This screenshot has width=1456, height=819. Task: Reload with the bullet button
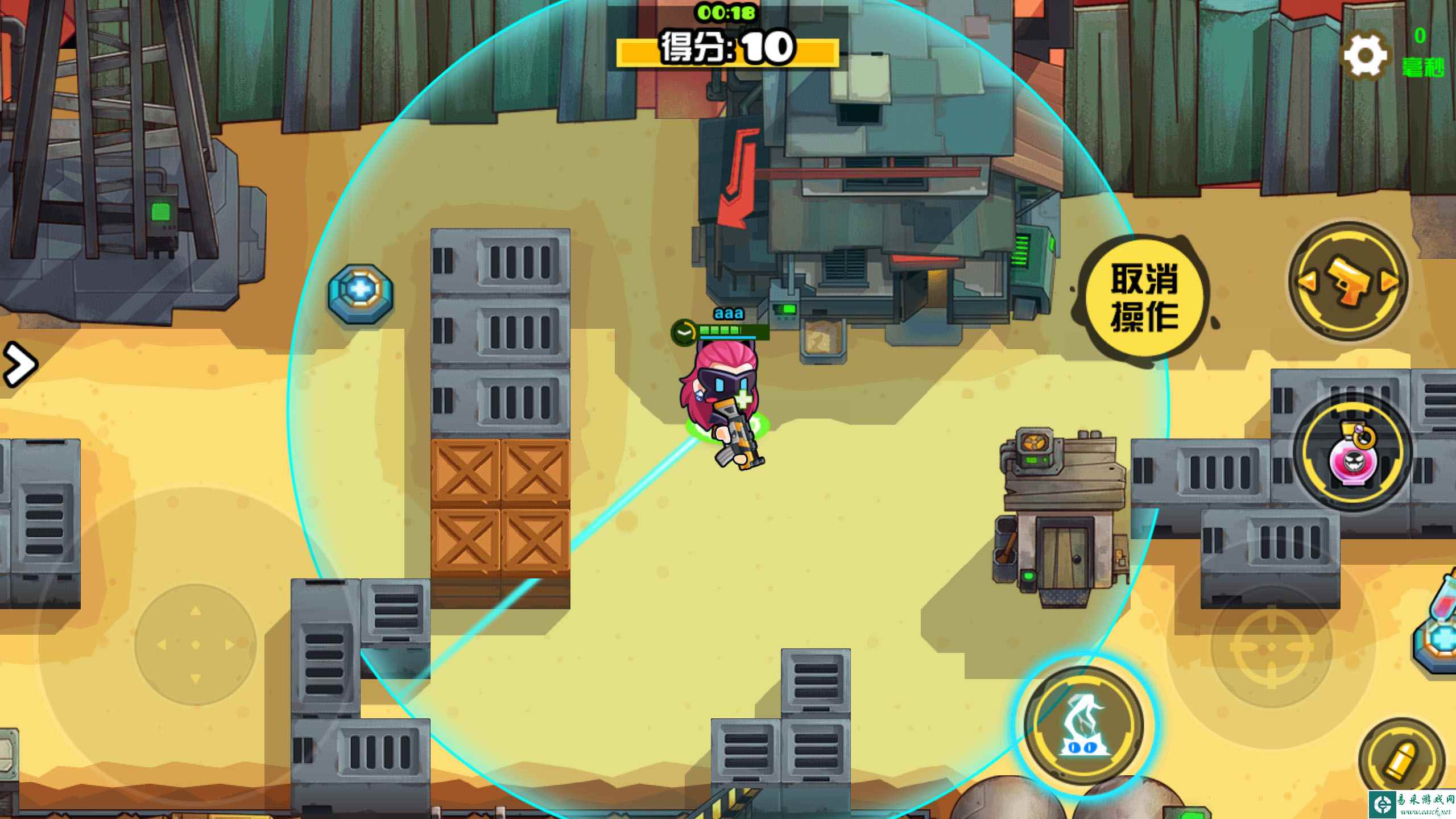pos(1401,759)
